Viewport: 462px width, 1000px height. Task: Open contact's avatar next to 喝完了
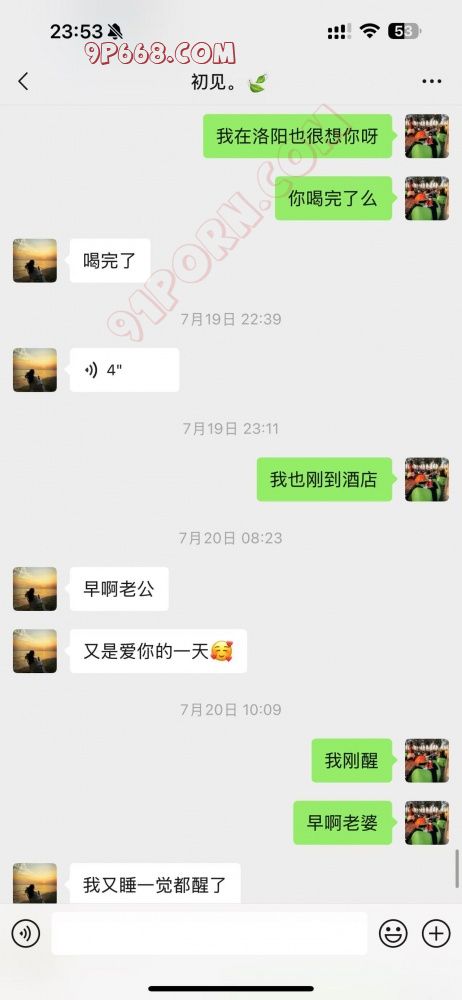[35, 261]
